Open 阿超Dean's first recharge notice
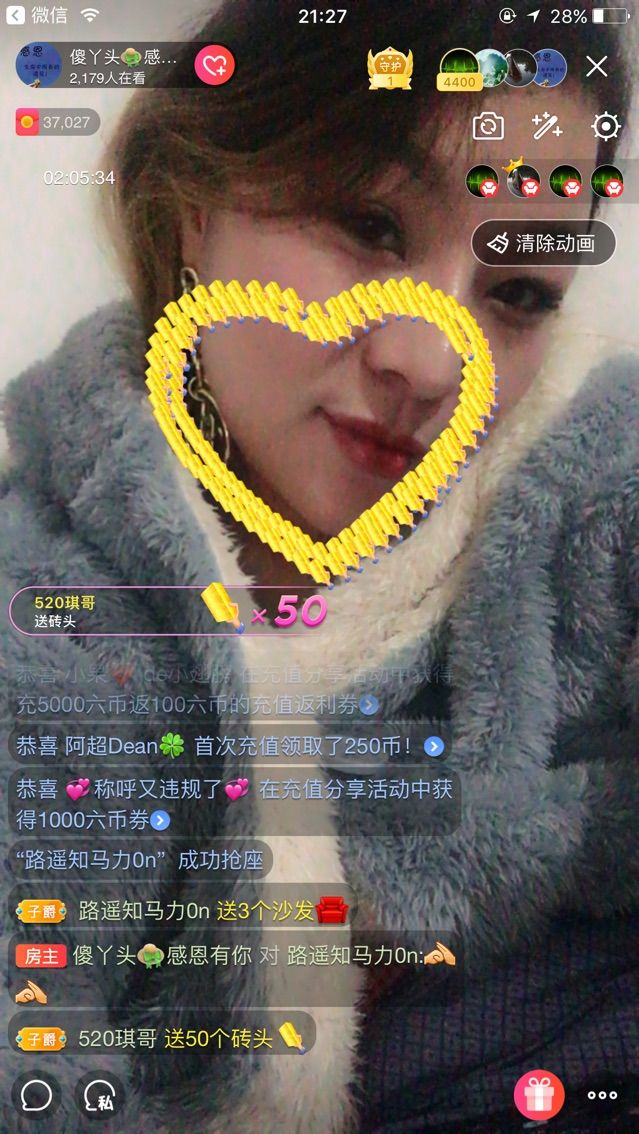 [433, 746]
